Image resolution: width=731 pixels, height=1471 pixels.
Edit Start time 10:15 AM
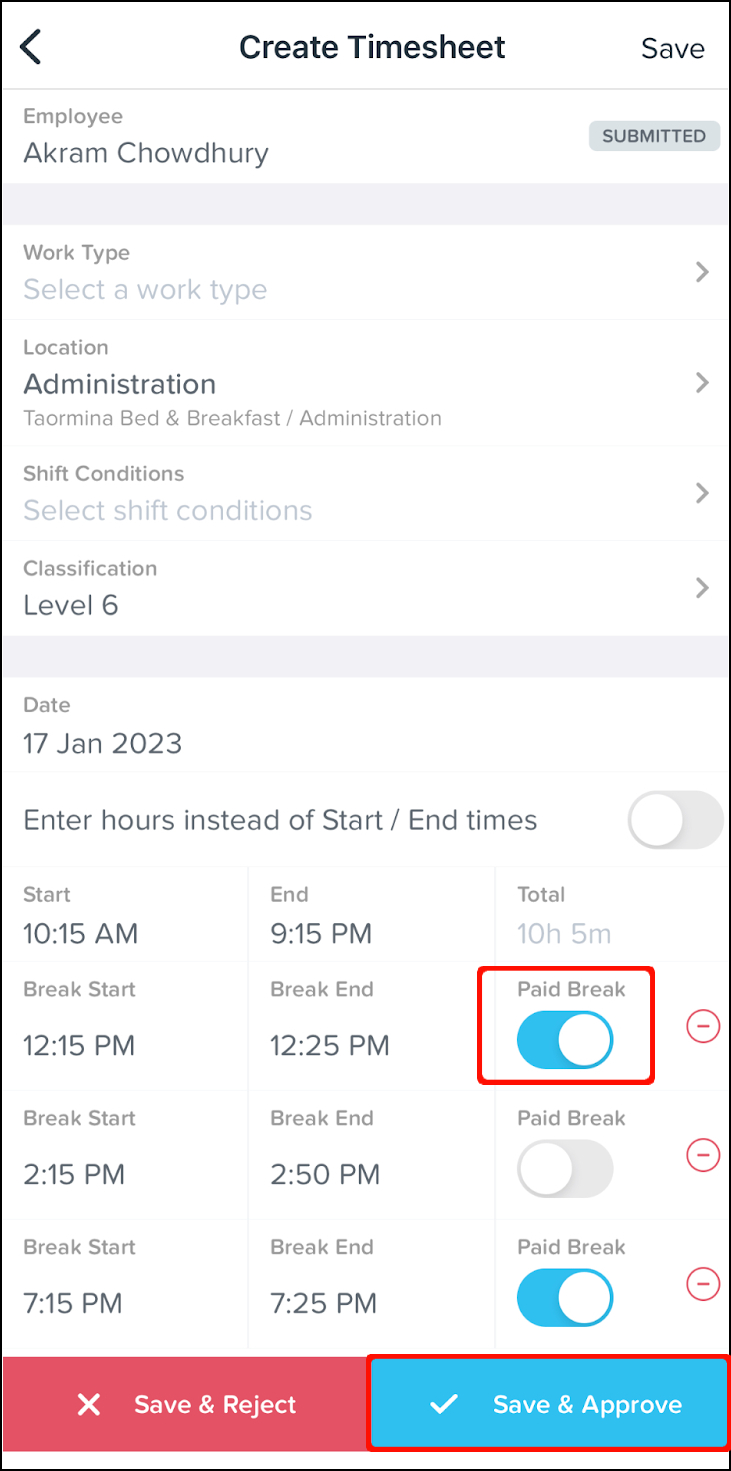click(81, 933)
